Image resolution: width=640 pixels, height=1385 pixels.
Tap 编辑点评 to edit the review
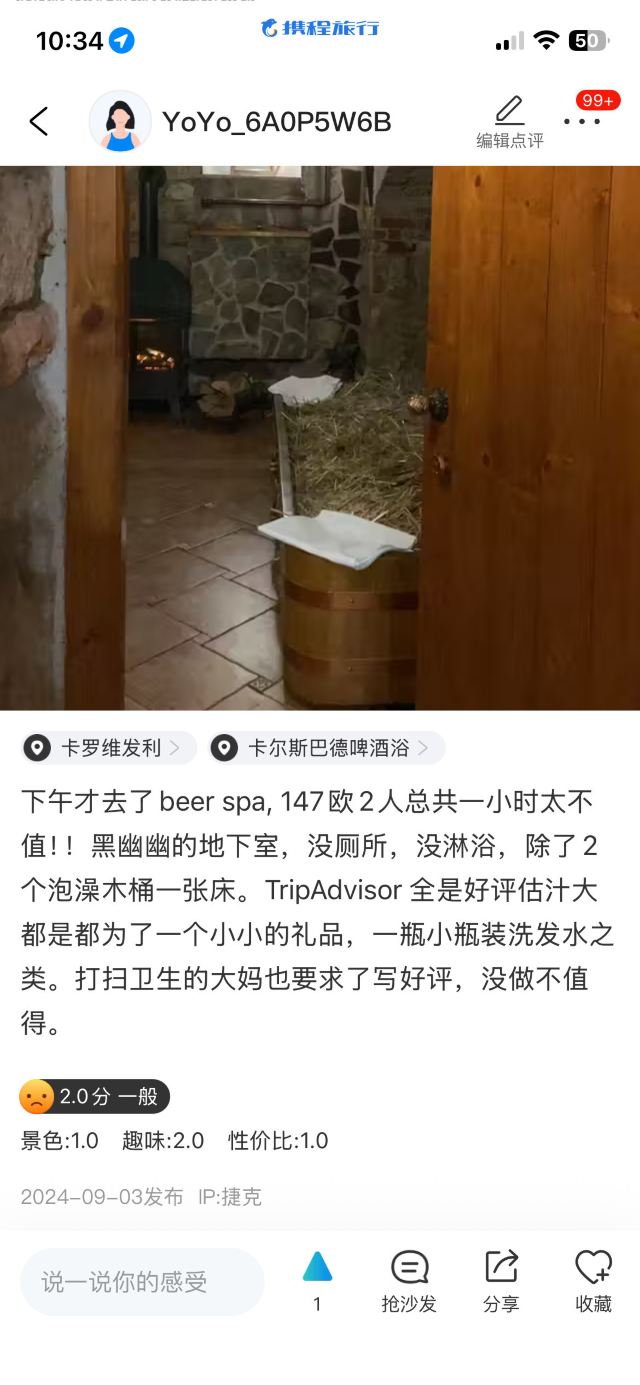tap(509, 122)
